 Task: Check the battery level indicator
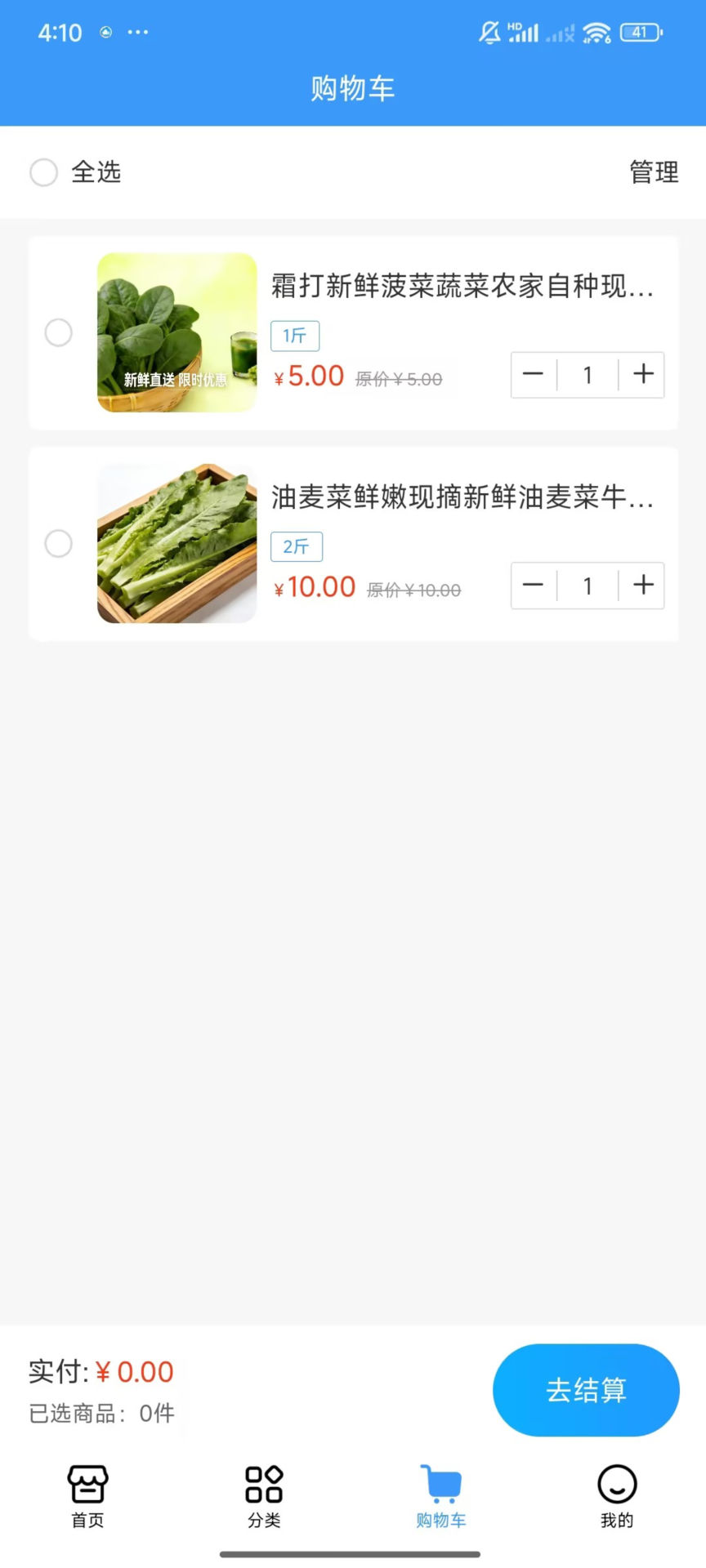[641, 33]
